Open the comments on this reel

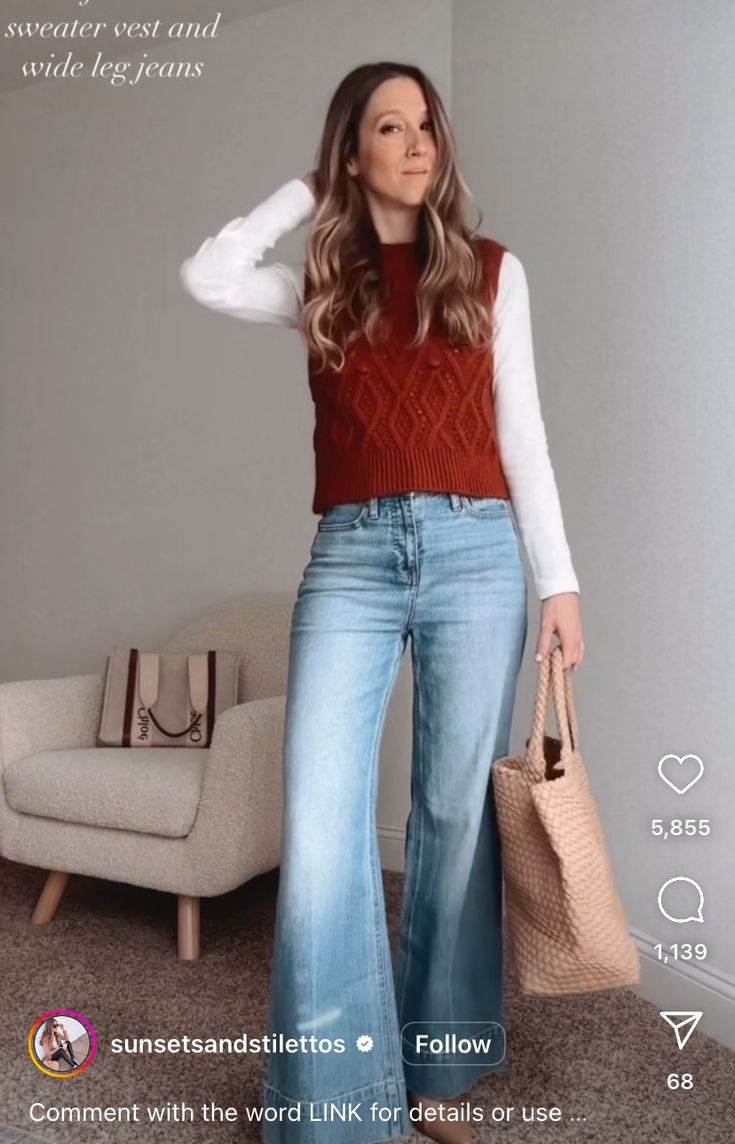(680, 900)
